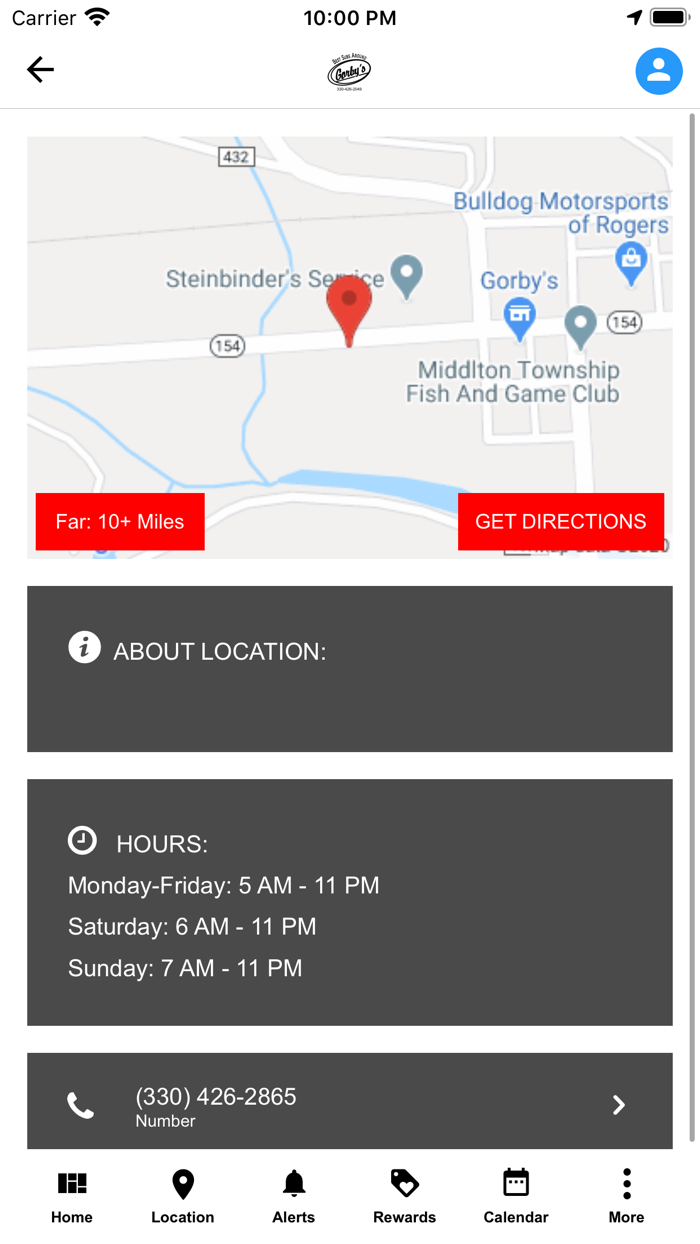View the Rewards tab
700x1244 pixels.
(x=405, y=1196)
